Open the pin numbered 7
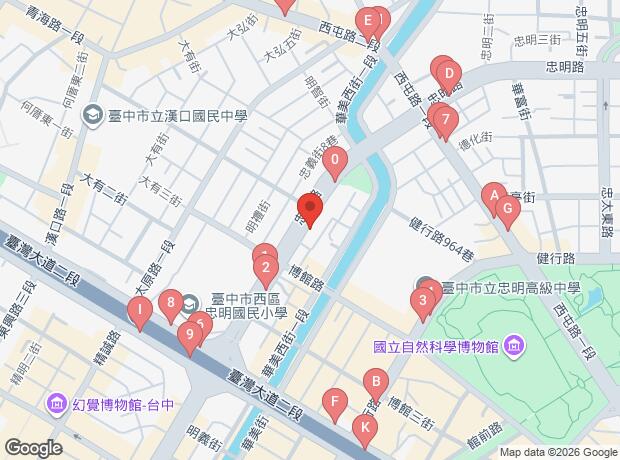This screenshot has height=460, width=620. click(x=446, y=120)
